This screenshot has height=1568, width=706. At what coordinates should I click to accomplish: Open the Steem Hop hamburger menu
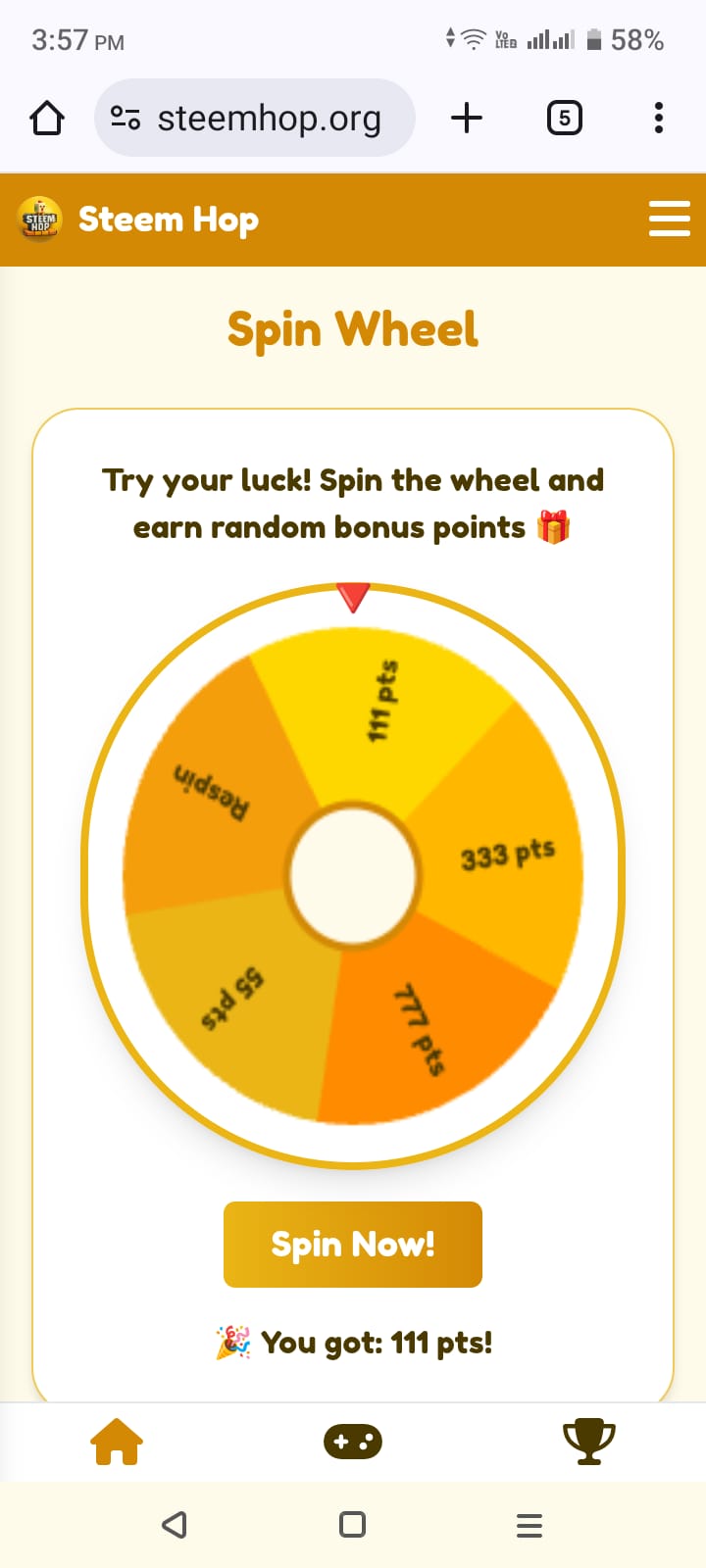669,219
